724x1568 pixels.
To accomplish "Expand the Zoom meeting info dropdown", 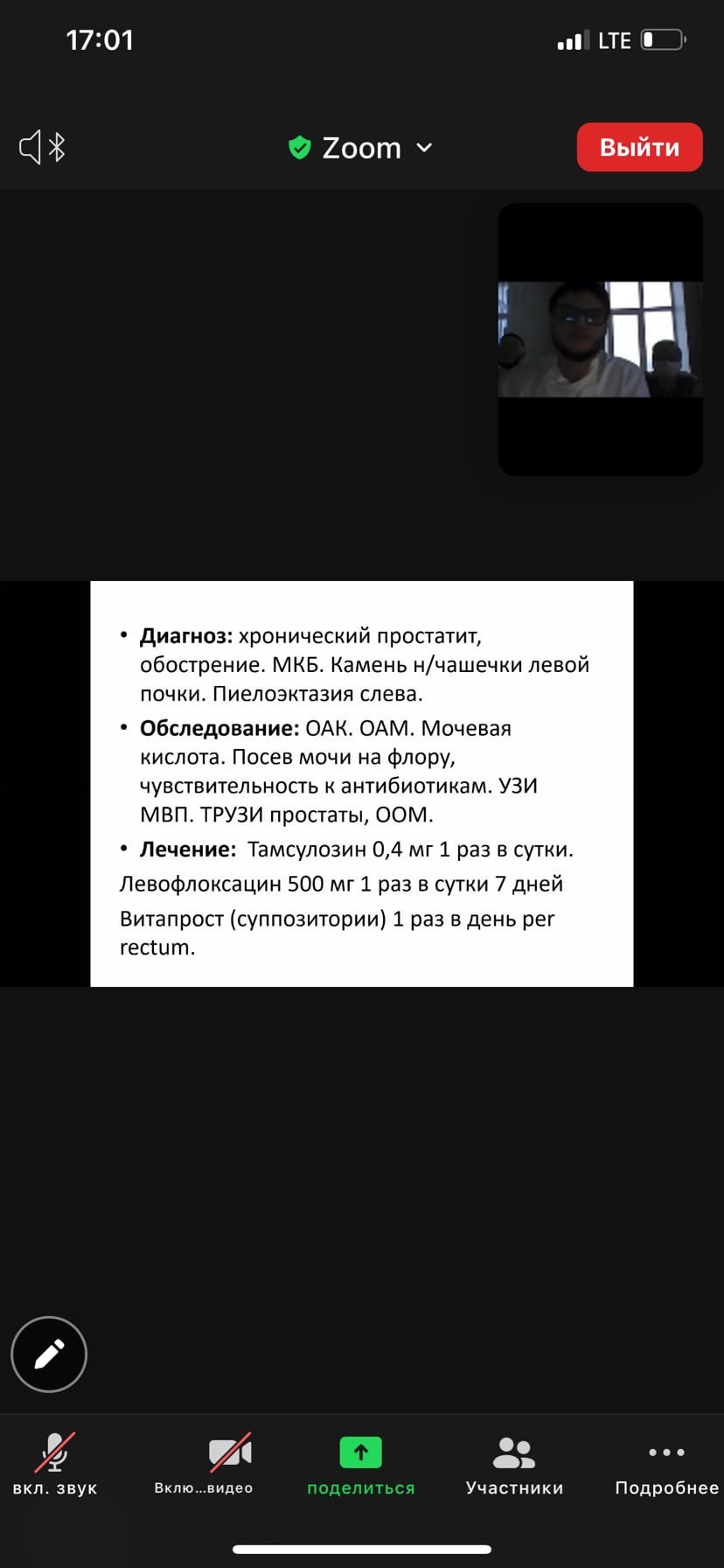I will point(361,148).
